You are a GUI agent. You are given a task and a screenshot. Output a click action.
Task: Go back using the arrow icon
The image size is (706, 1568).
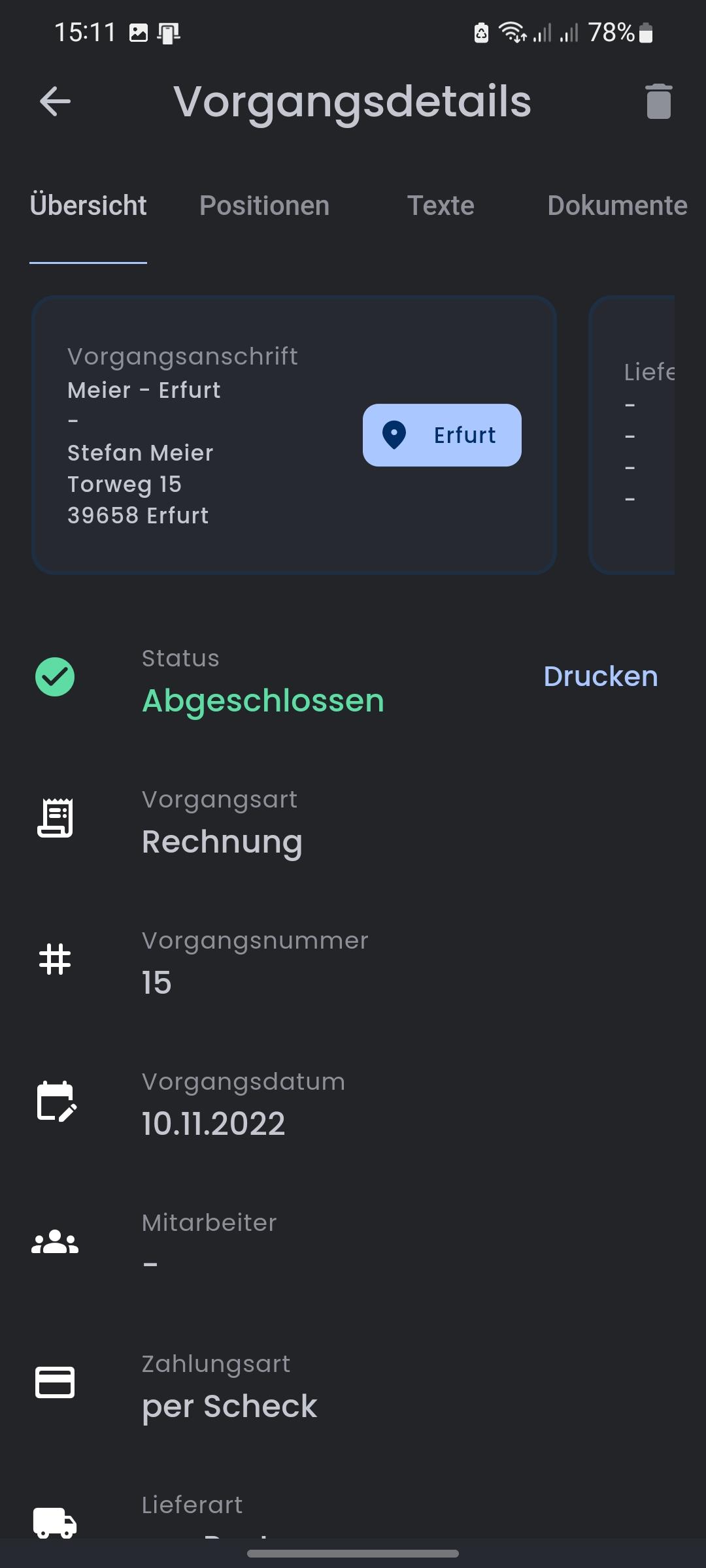[x=55, y=102]
